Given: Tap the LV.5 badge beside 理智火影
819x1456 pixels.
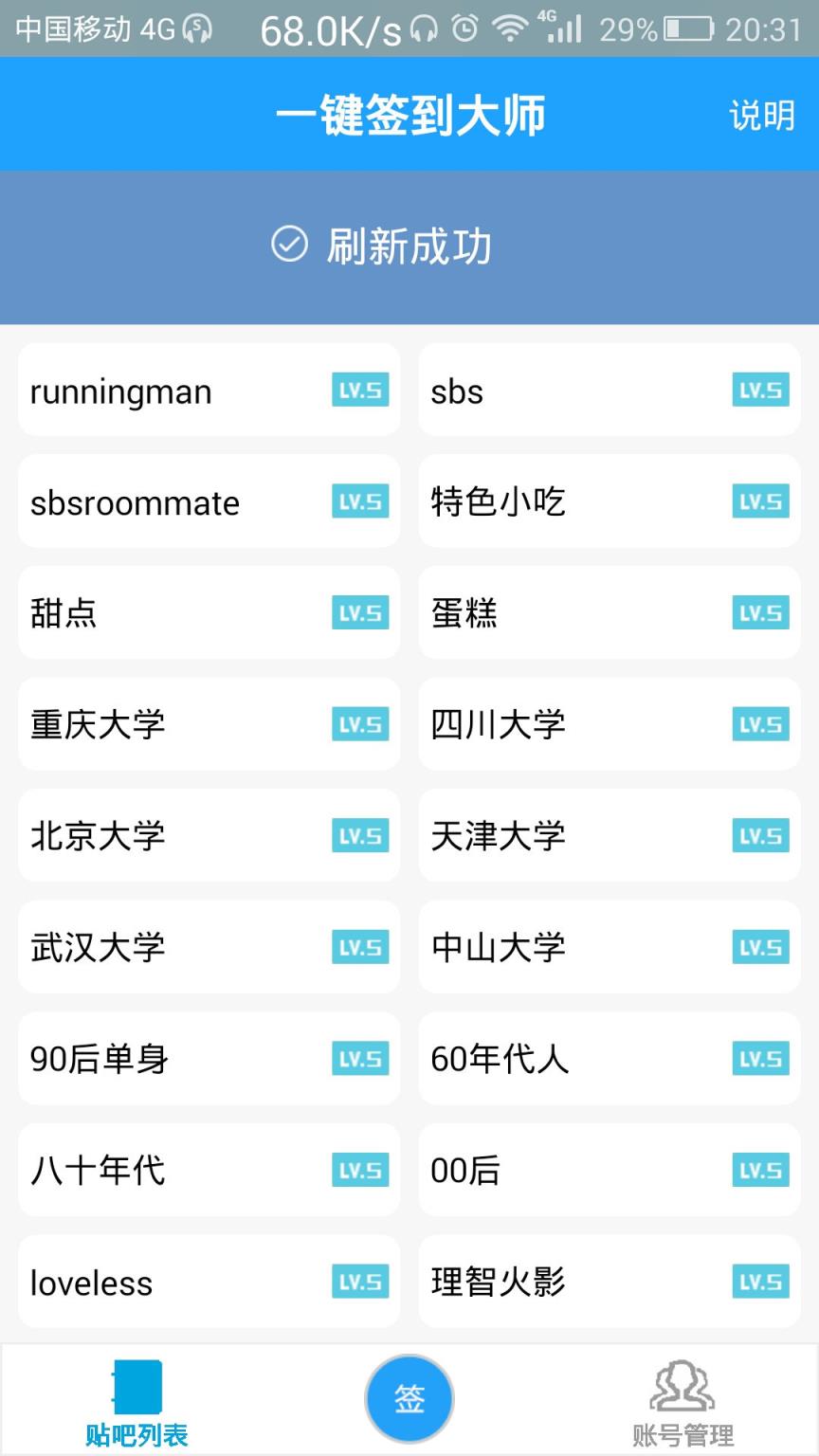Looking at the screenshot, I should (x=759, y=1282).
